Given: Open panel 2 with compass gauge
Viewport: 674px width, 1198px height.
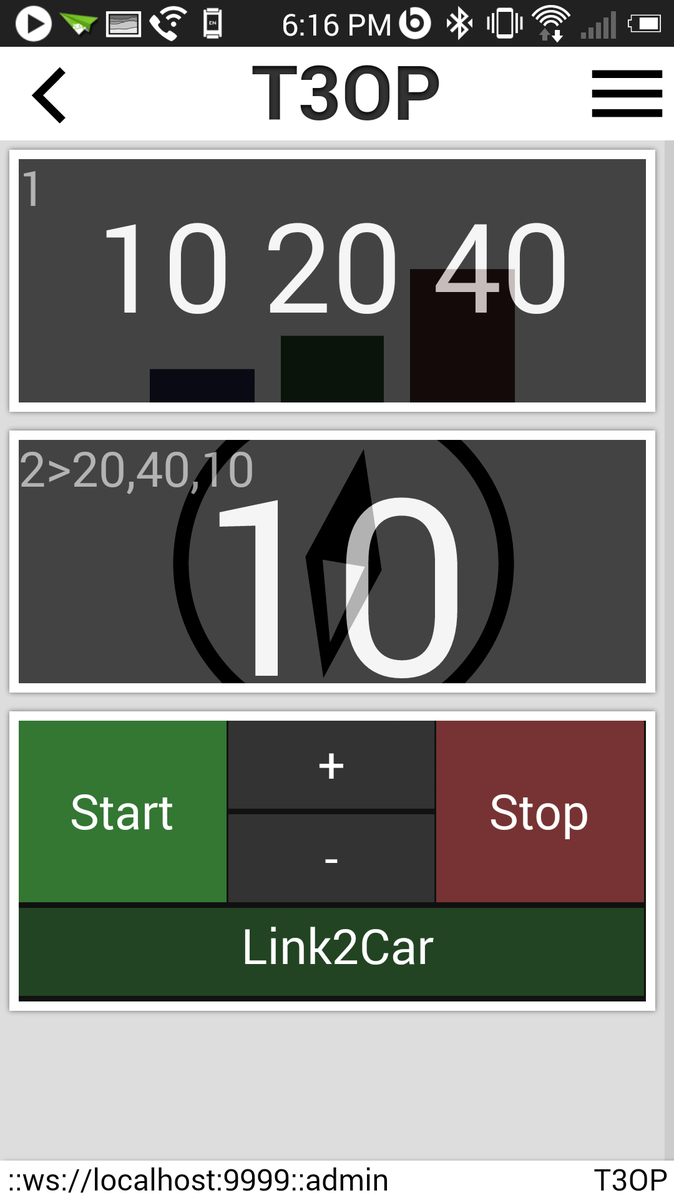Looking at the screenshot, I should [x=332, y=562].
